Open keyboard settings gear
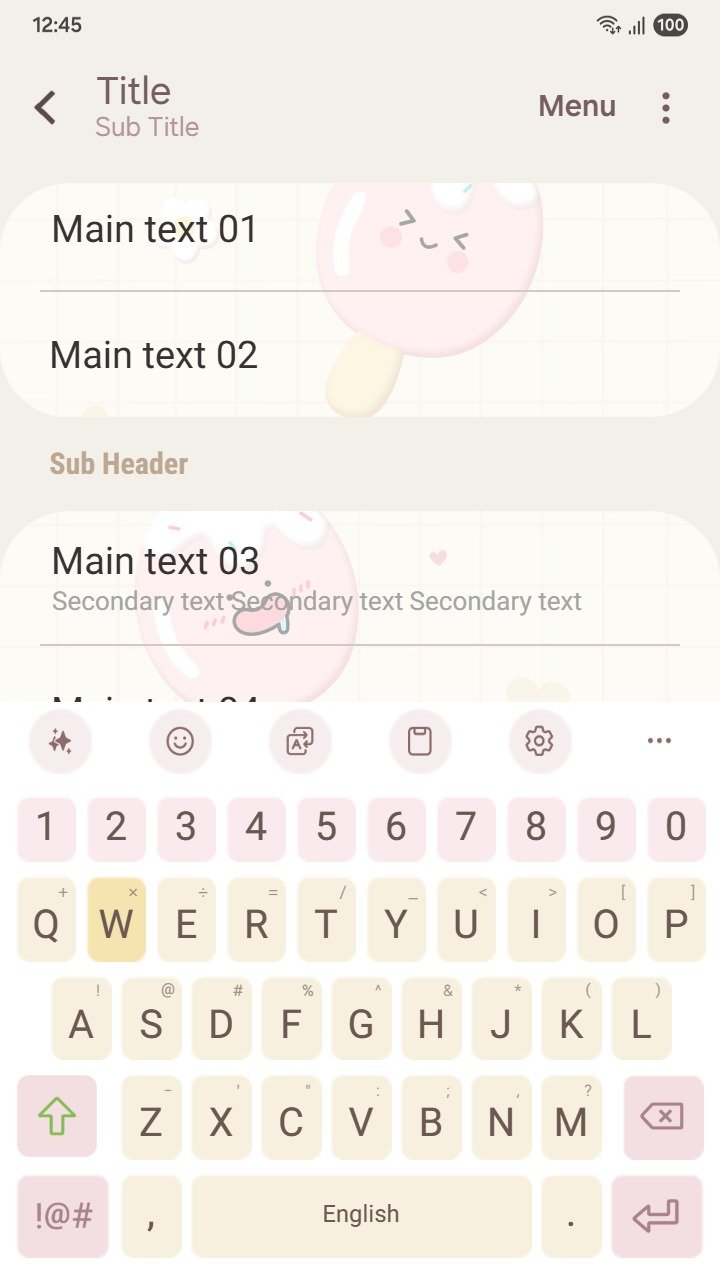Image resolution: width=720 pixels, height=1280 pixels. point(539,741)
